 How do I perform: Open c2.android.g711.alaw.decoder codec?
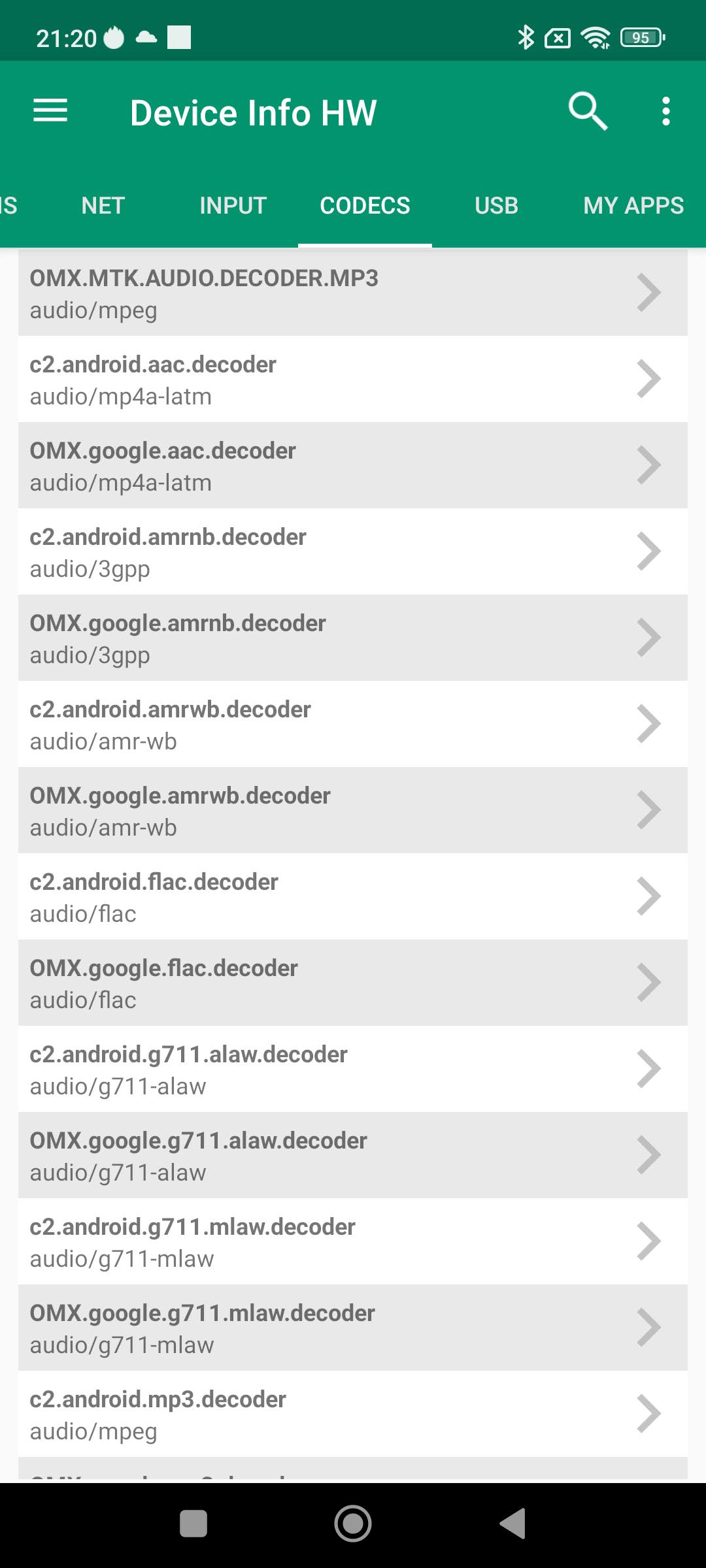[x=353, y=1070]
